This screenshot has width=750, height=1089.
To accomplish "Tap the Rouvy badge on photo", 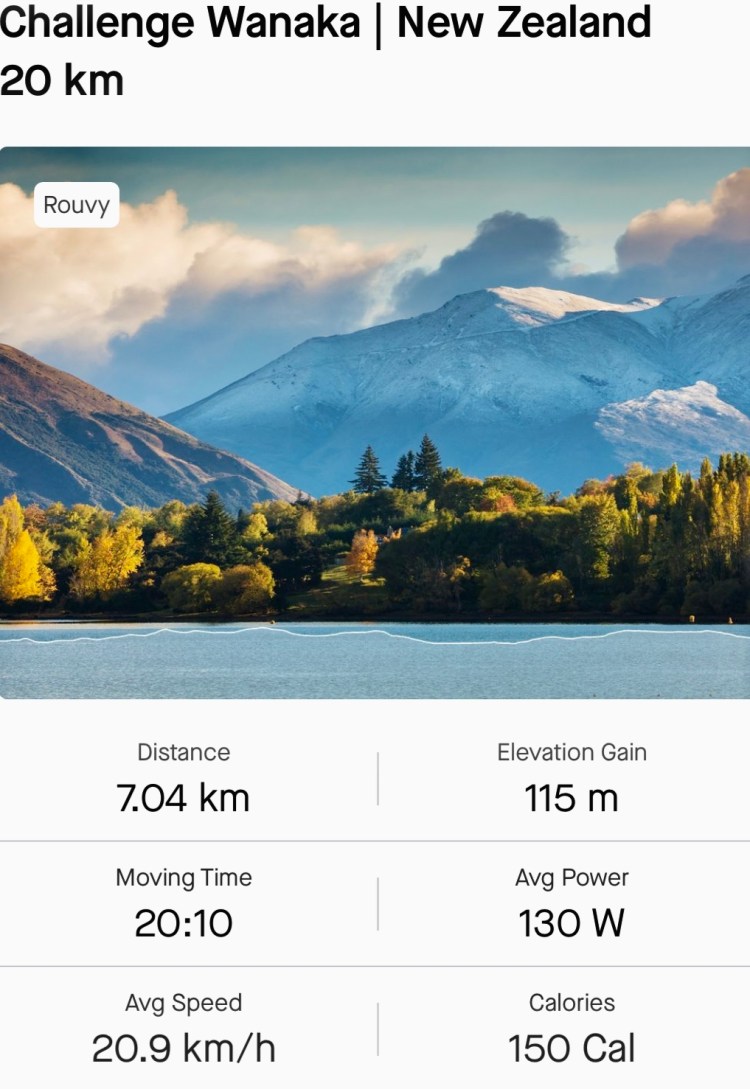I will coord(76,205).
